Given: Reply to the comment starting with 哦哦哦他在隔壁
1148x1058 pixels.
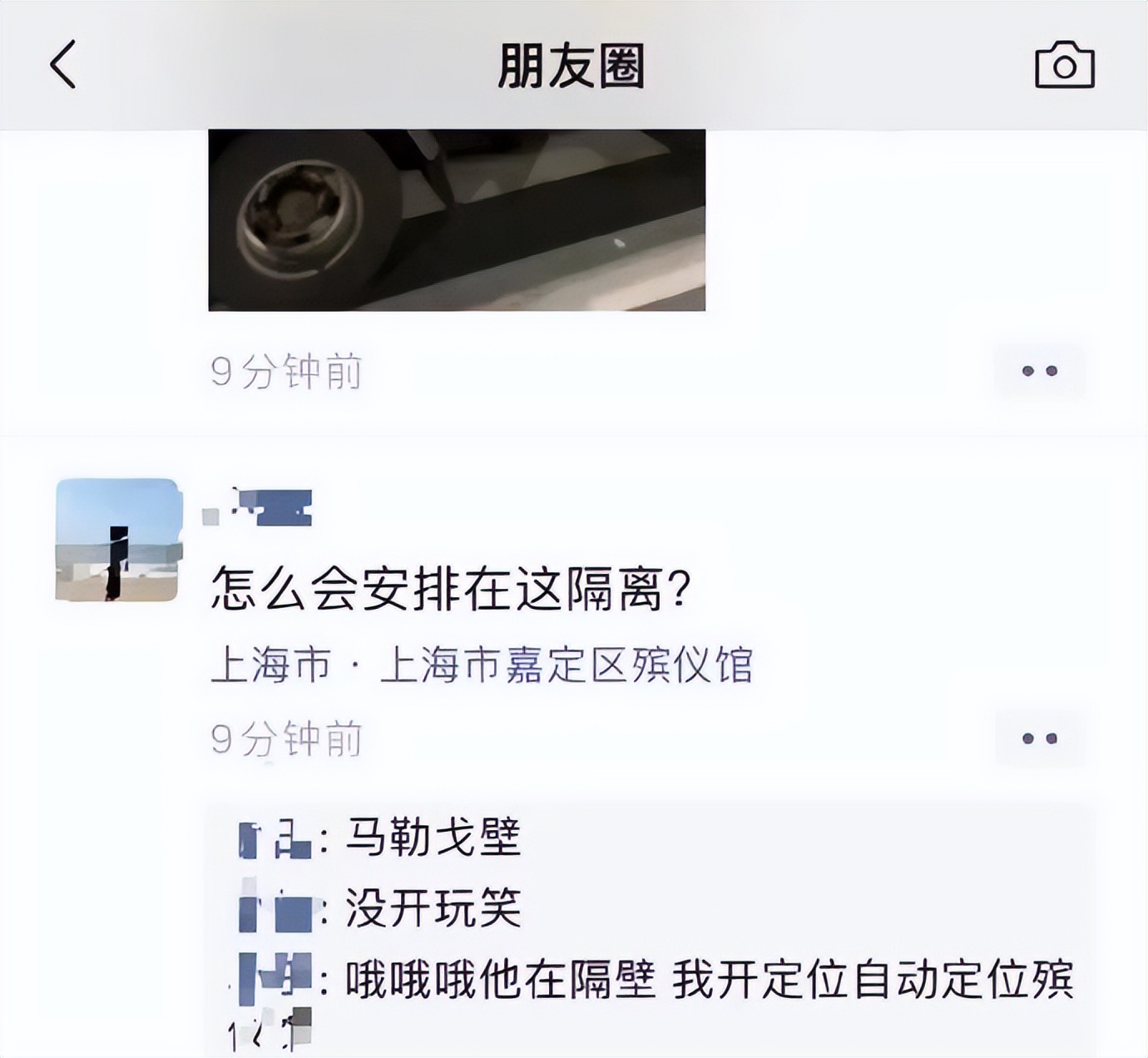Looking at the screenshot, I should point(707,979).
